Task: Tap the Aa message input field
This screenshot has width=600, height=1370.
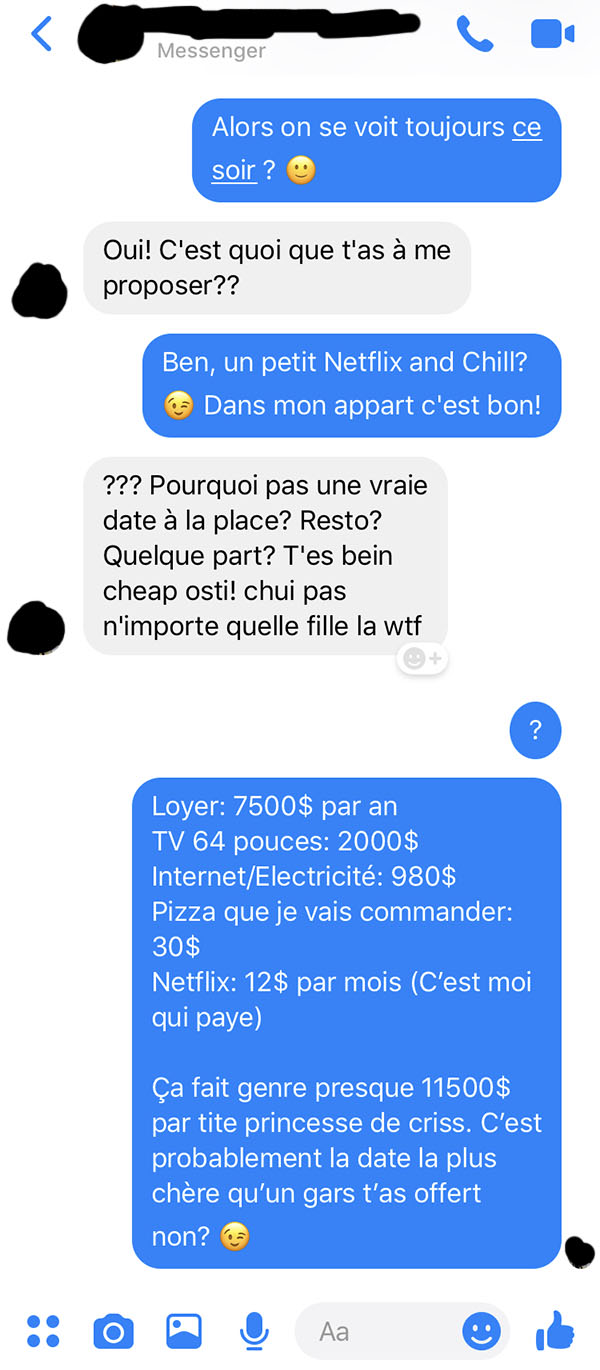Action: 378,1331
